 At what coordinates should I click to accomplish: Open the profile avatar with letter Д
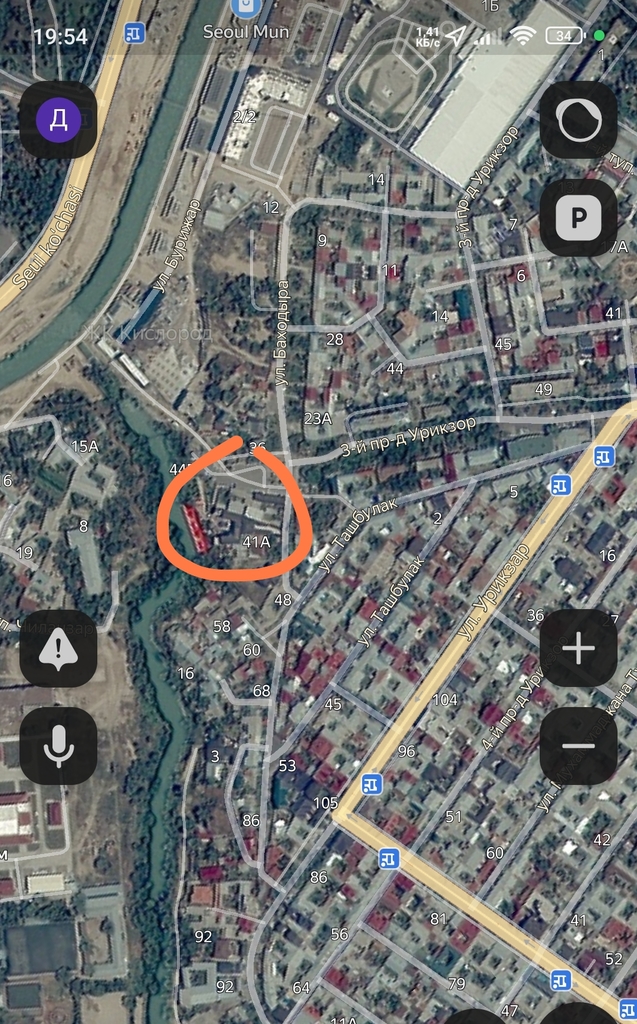(x=59, y=119)
